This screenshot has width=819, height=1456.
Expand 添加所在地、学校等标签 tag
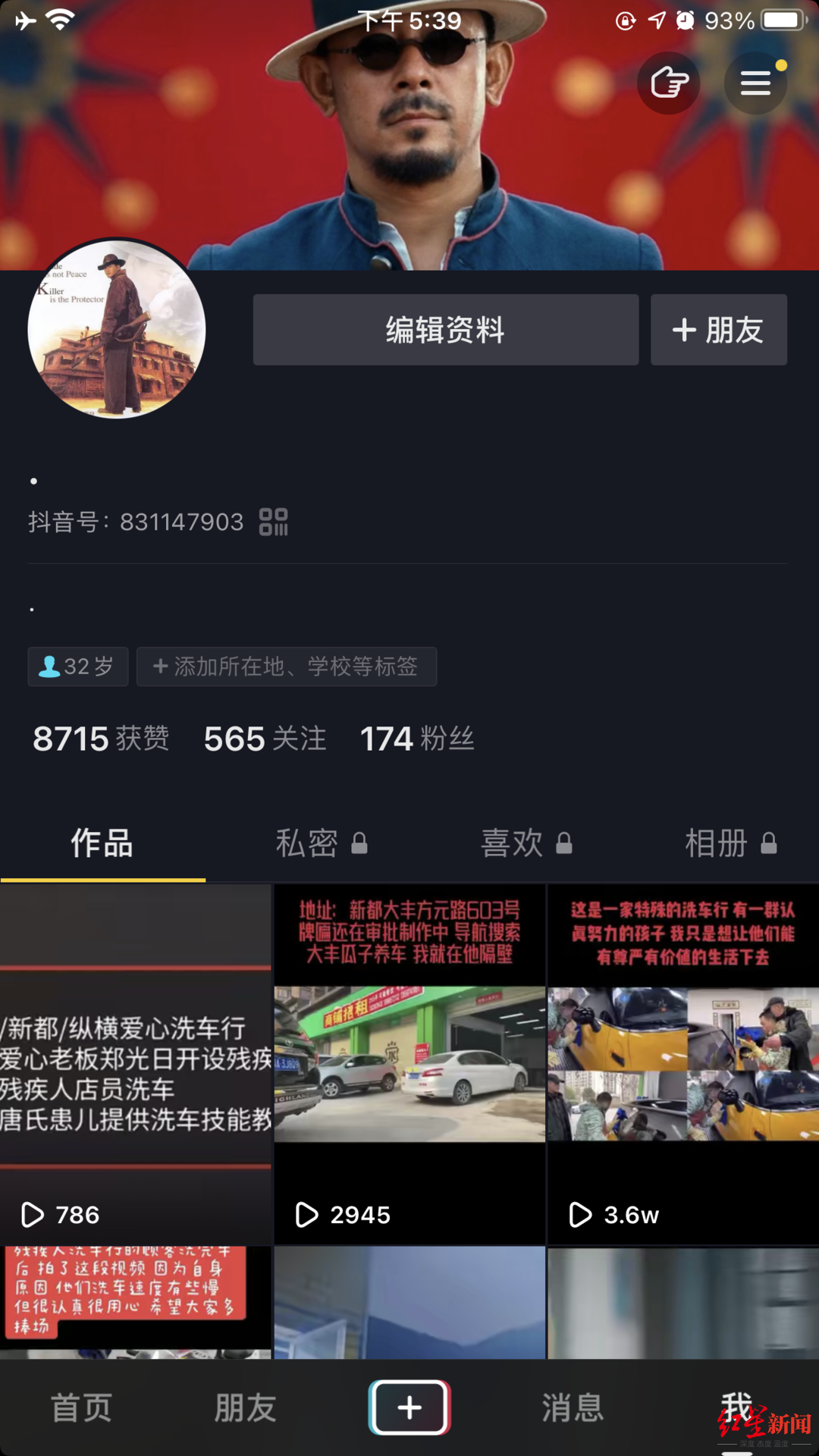pos(287,667)
